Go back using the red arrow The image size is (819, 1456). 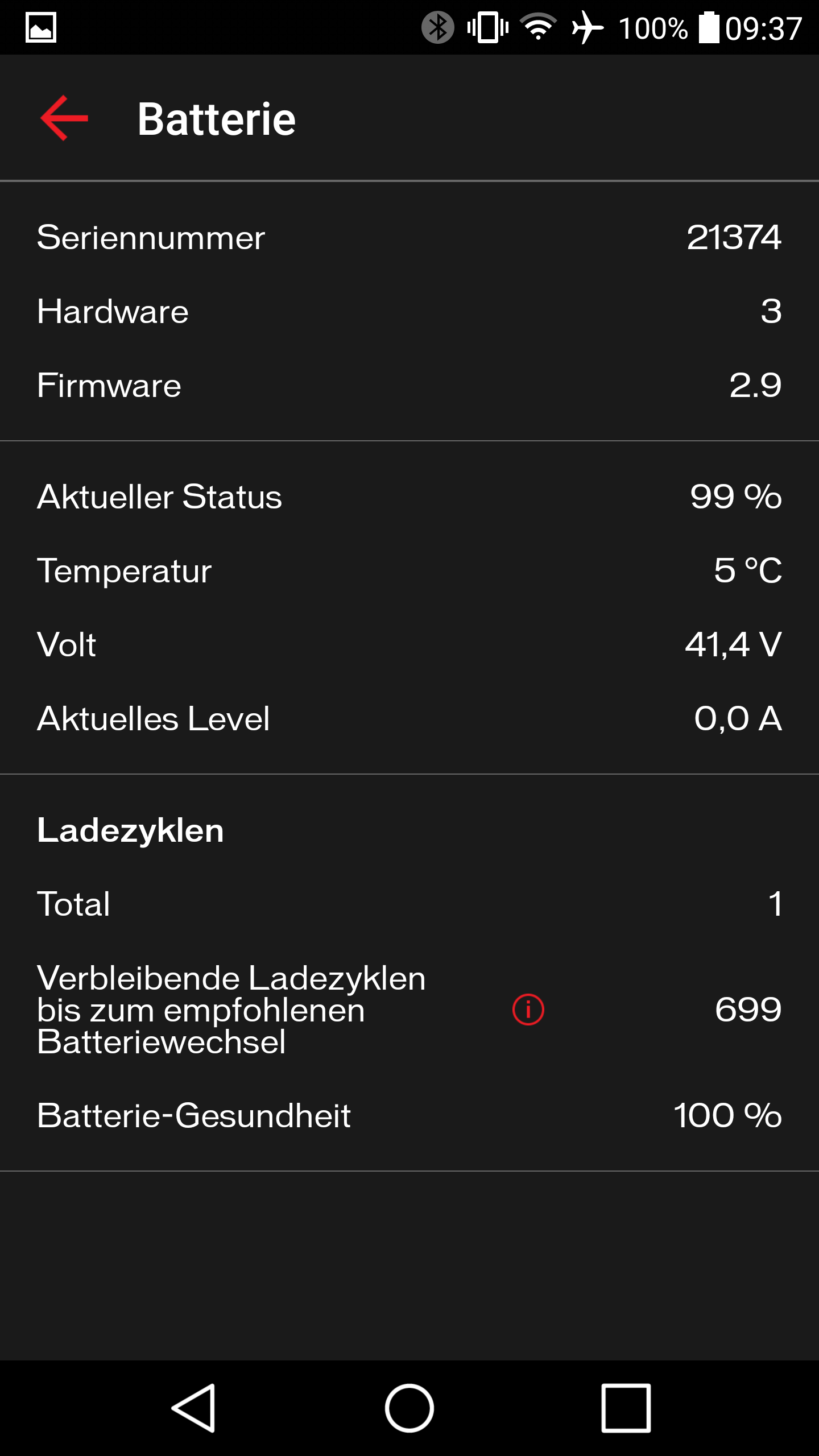(64, 118)
